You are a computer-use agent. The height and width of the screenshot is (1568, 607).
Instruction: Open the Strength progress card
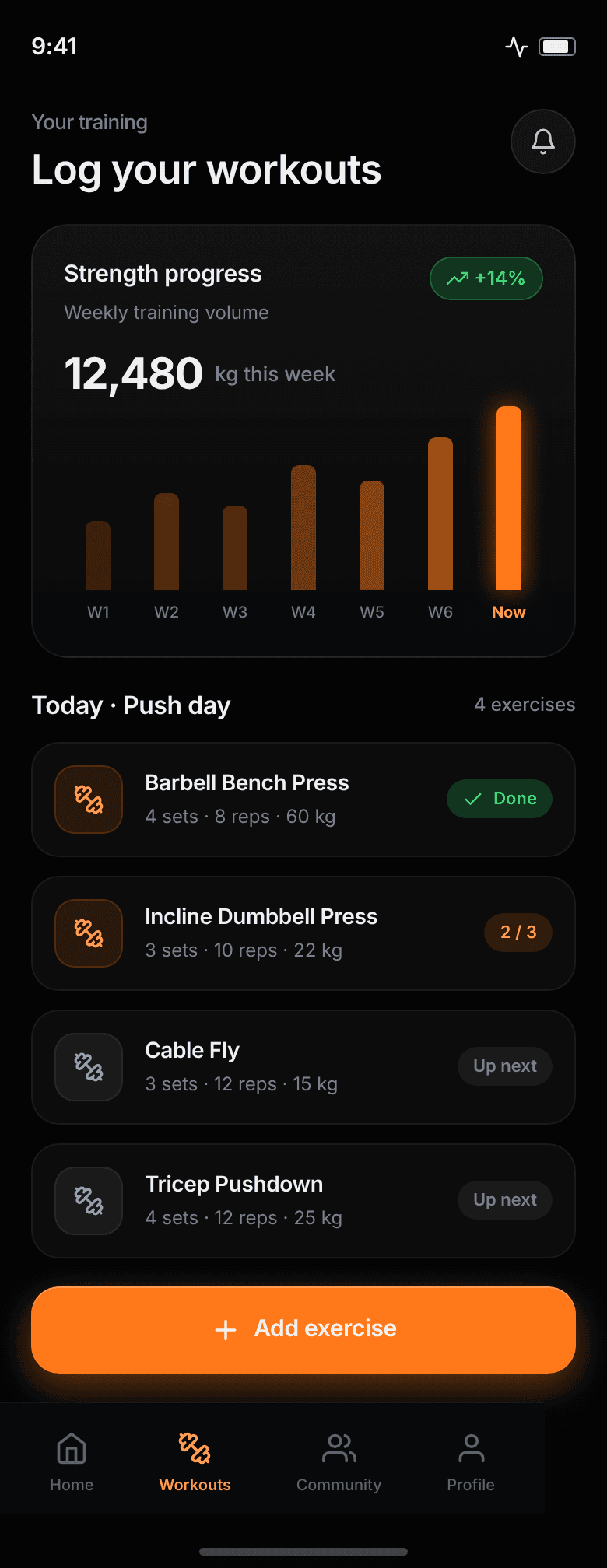pos(303,441)
